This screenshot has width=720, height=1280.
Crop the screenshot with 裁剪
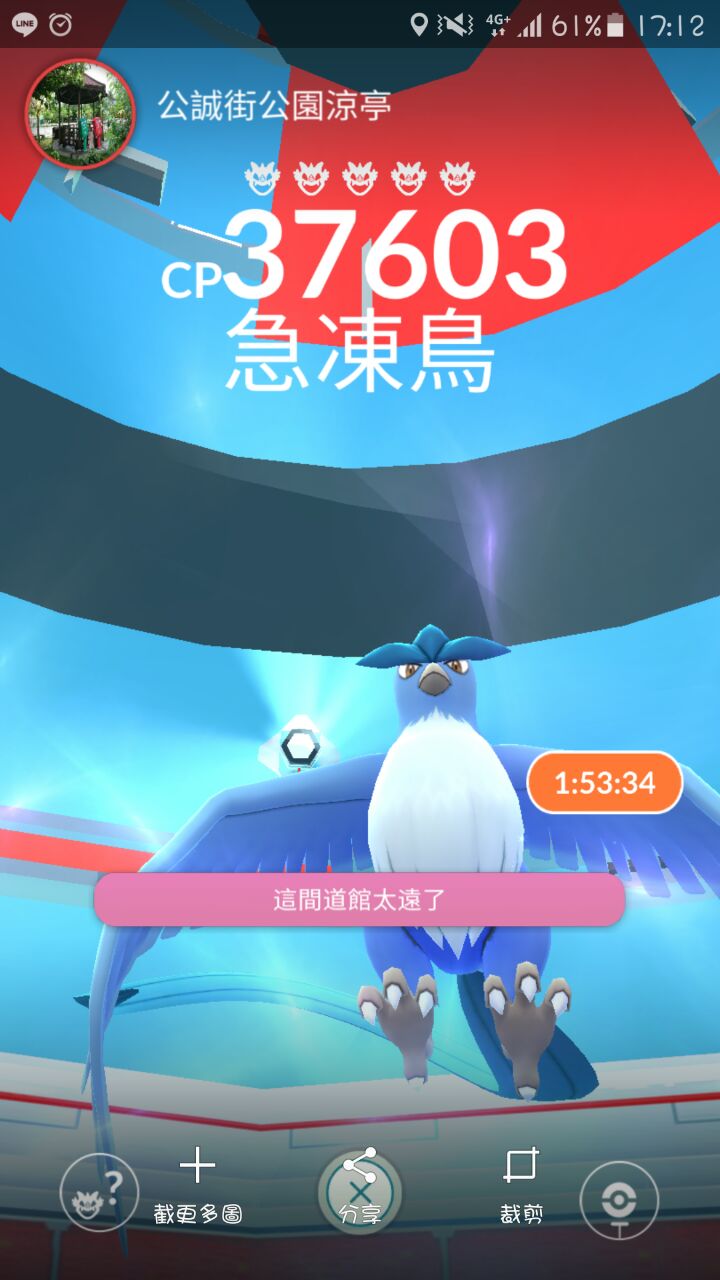[521, 1187]
